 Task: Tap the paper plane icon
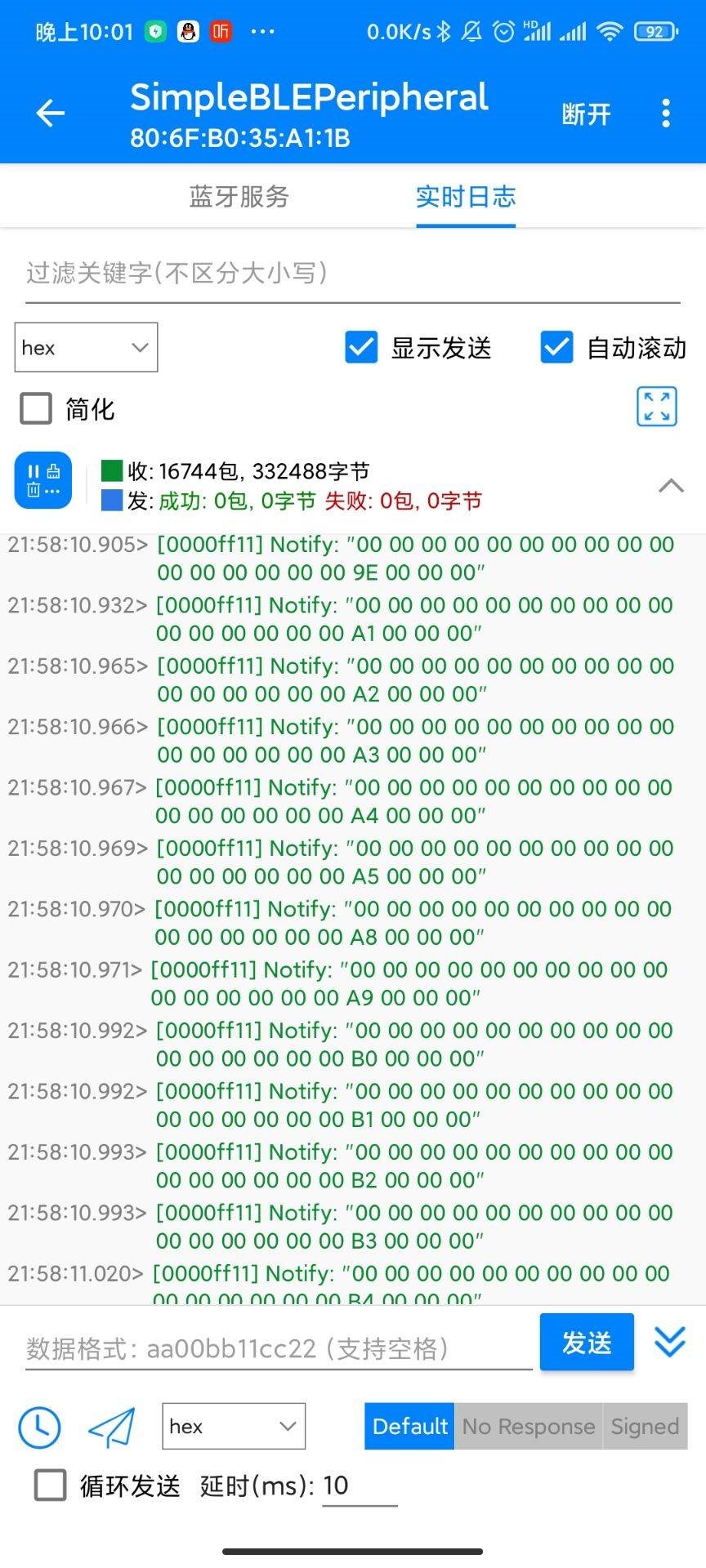pyautogui.click(x=111, y=1428)
